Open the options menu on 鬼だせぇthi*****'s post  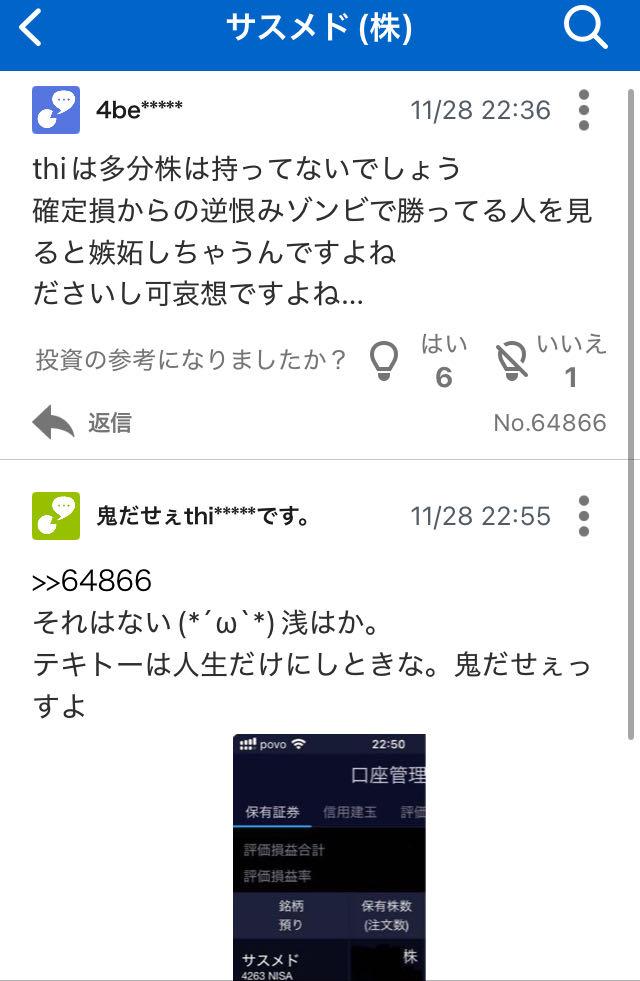(584, 516)
